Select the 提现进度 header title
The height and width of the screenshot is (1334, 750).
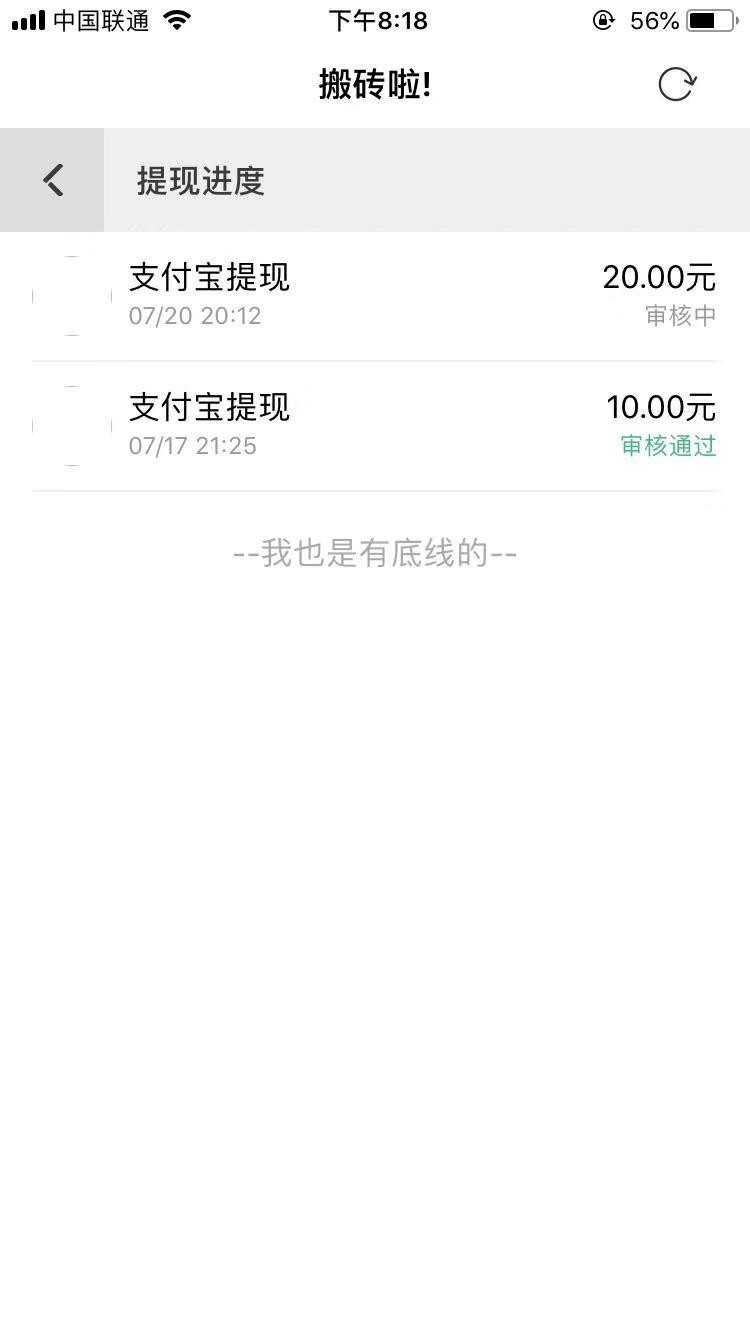pos(199,181)
